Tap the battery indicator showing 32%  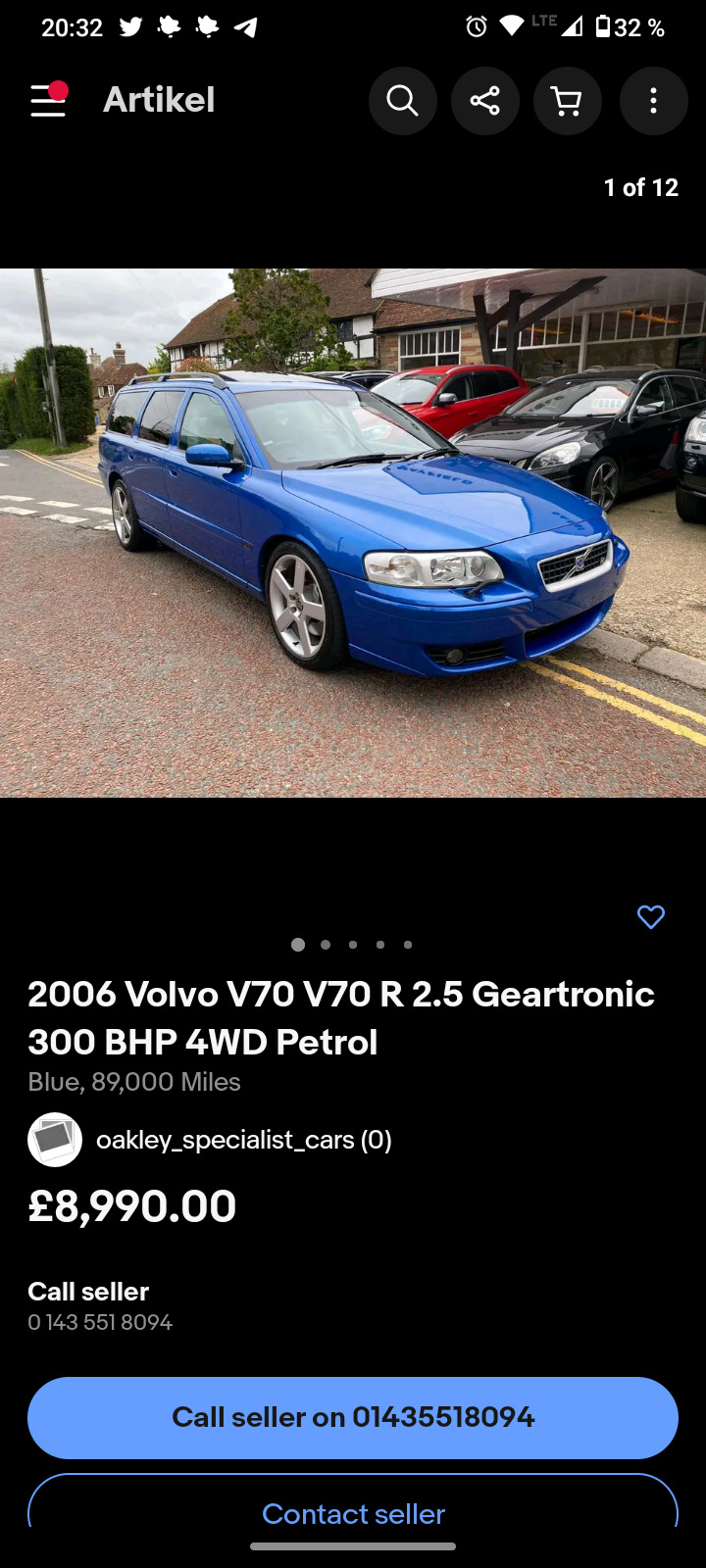tap(605, 26)
